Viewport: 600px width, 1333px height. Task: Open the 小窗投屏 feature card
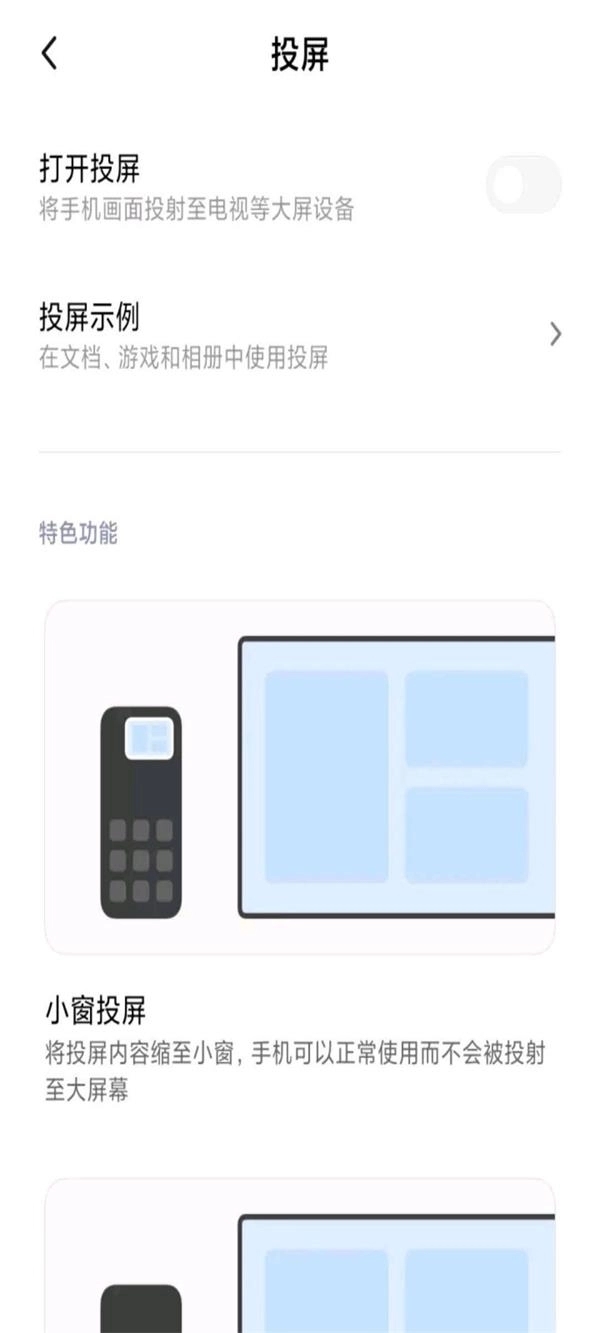[300, 777]
